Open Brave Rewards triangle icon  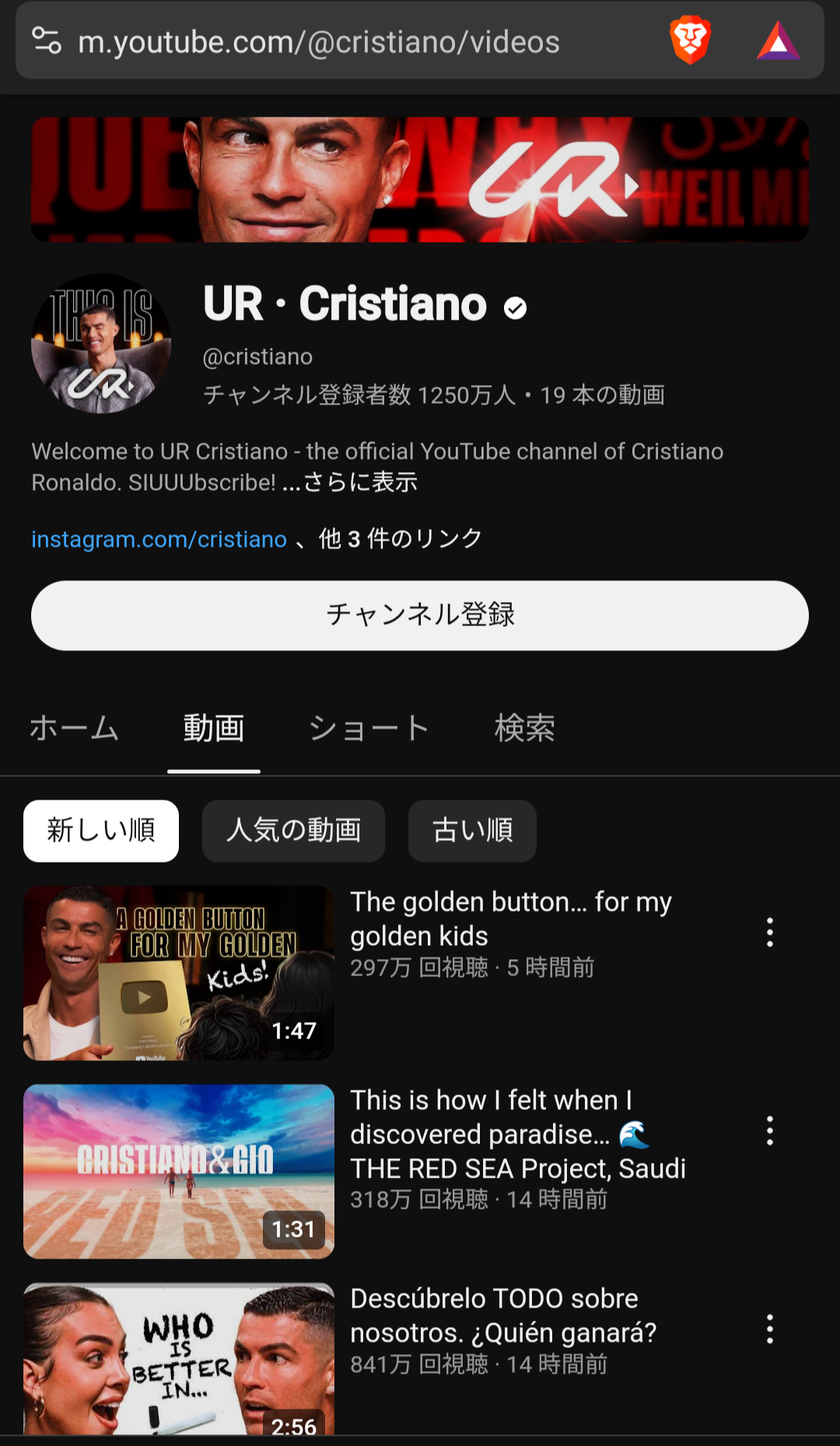(778, 40)
